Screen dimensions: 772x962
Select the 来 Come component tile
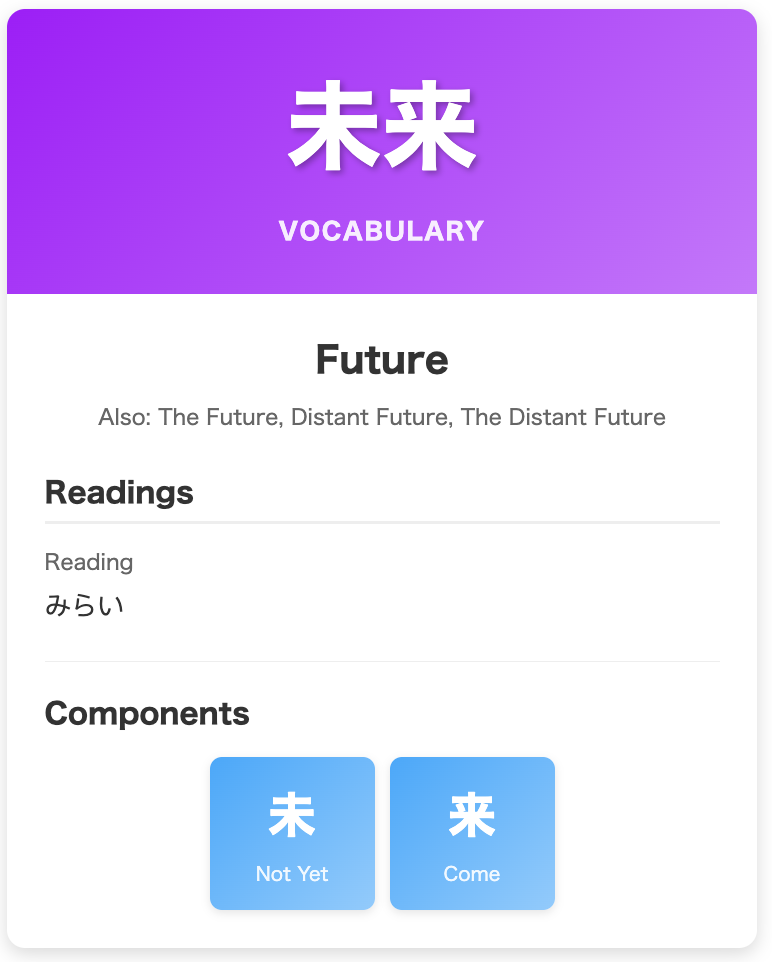pos(472,833)
